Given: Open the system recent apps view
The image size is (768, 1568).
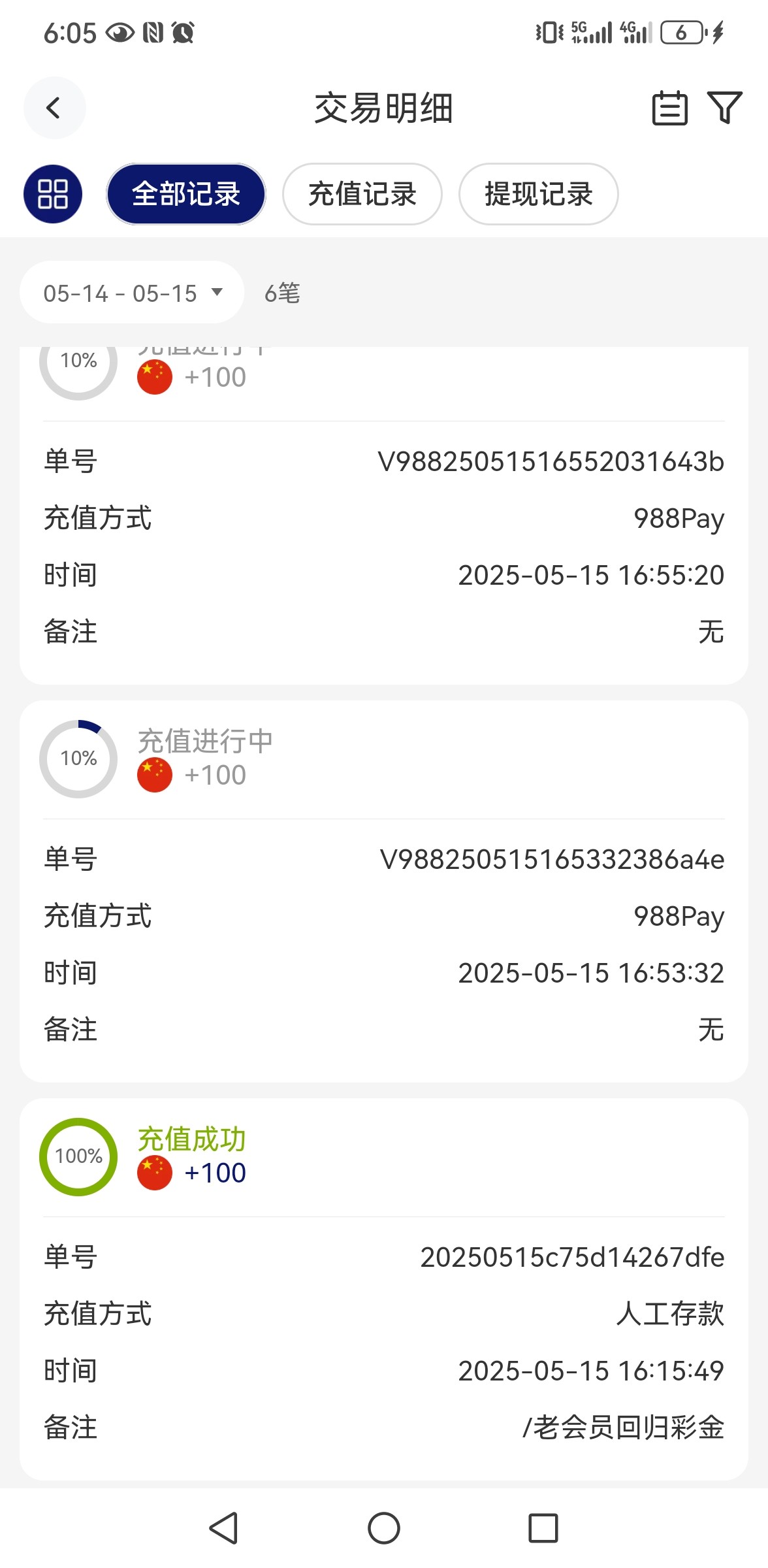Looking at the screenshot, I should point(543,1528).
